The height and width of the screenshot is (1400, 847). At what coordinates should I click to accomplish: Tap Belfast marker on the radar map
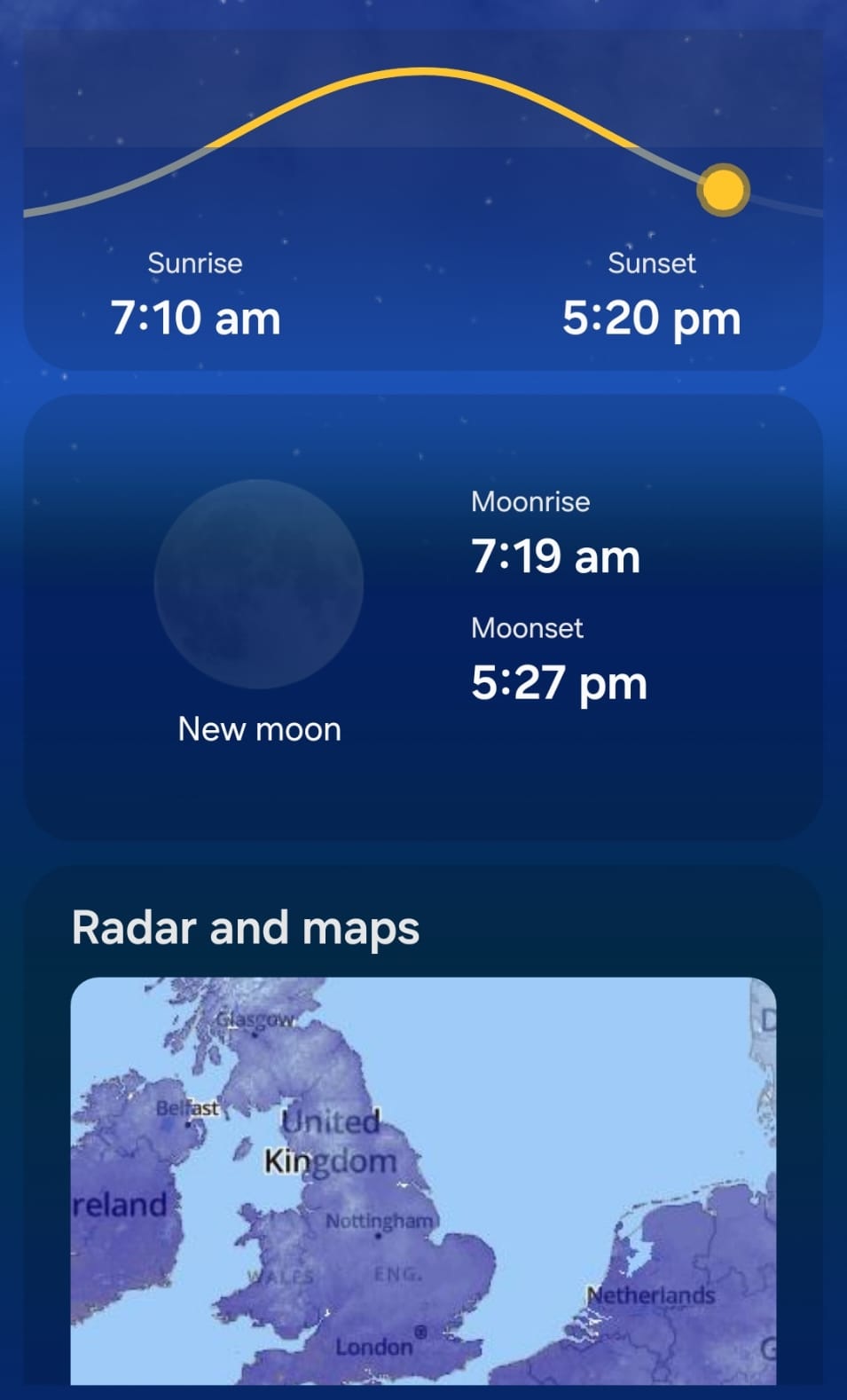[187, 1108]
